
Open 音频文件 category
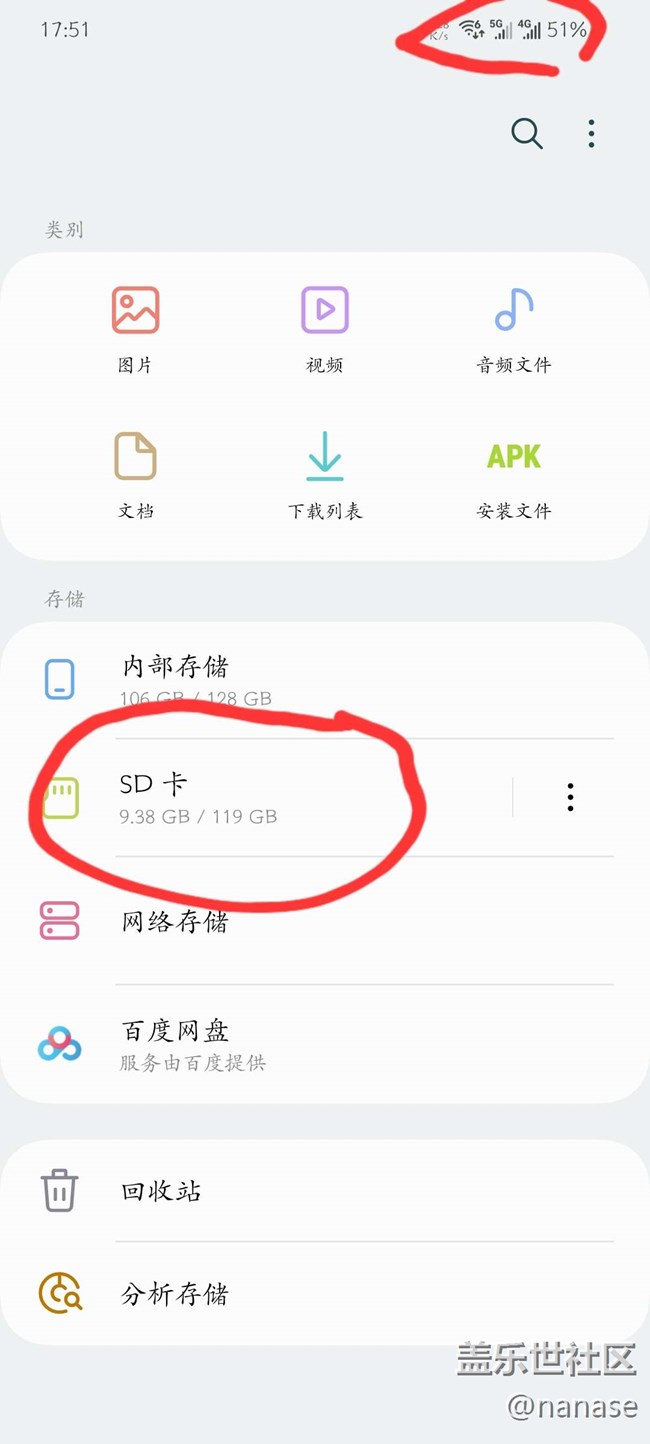click(513, 330)
